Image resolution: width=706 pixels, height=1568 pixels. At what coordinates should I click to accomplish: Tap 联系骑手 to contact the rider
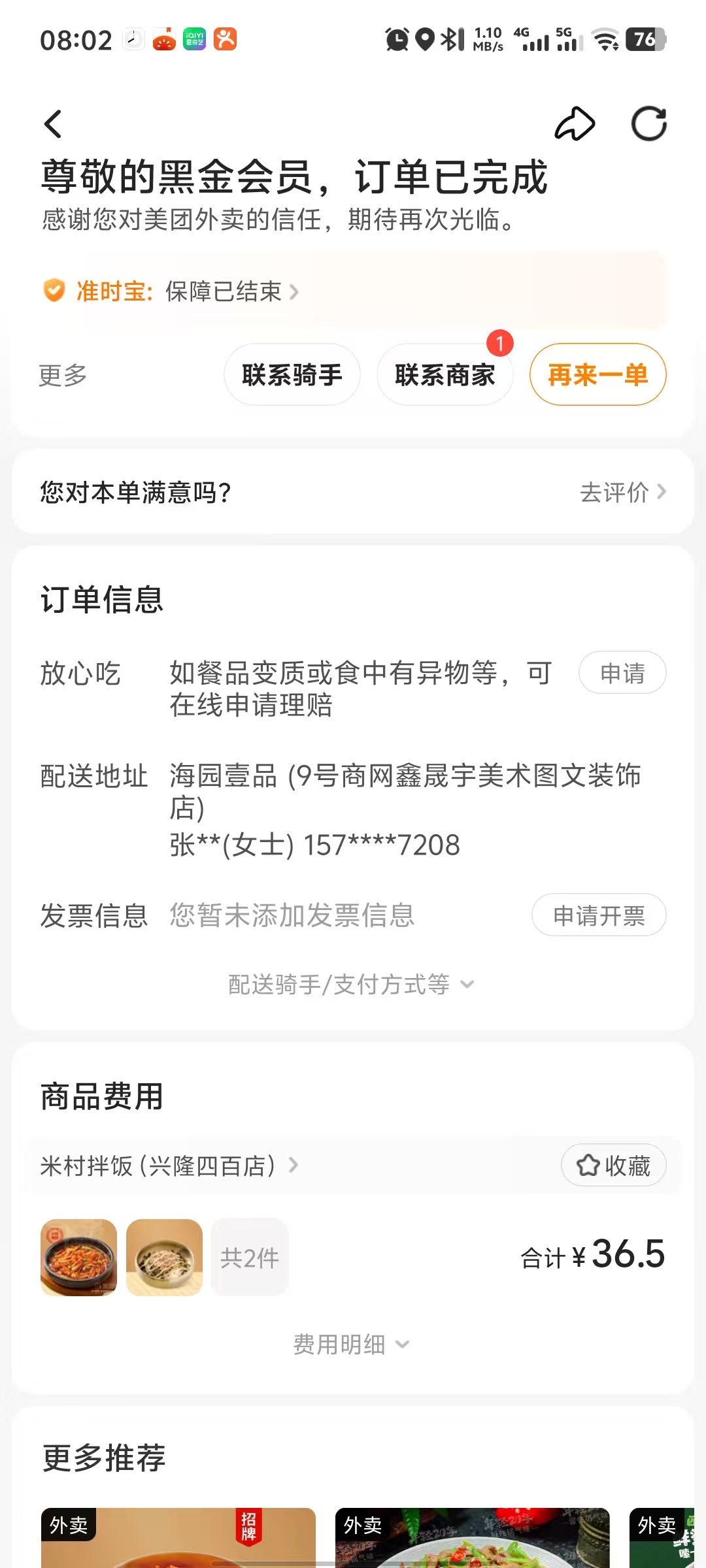point(292,375)
